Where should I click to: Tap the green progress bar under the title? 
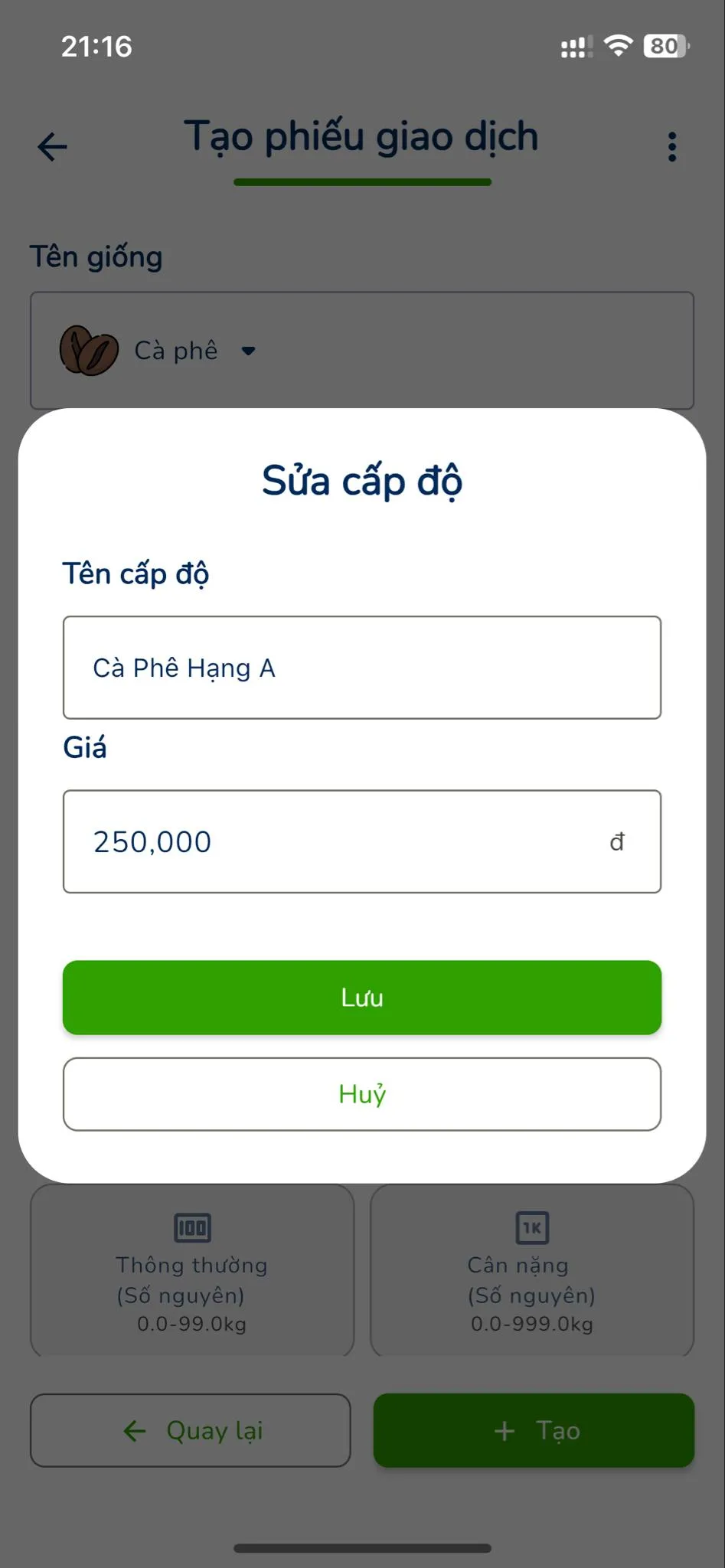363,181
